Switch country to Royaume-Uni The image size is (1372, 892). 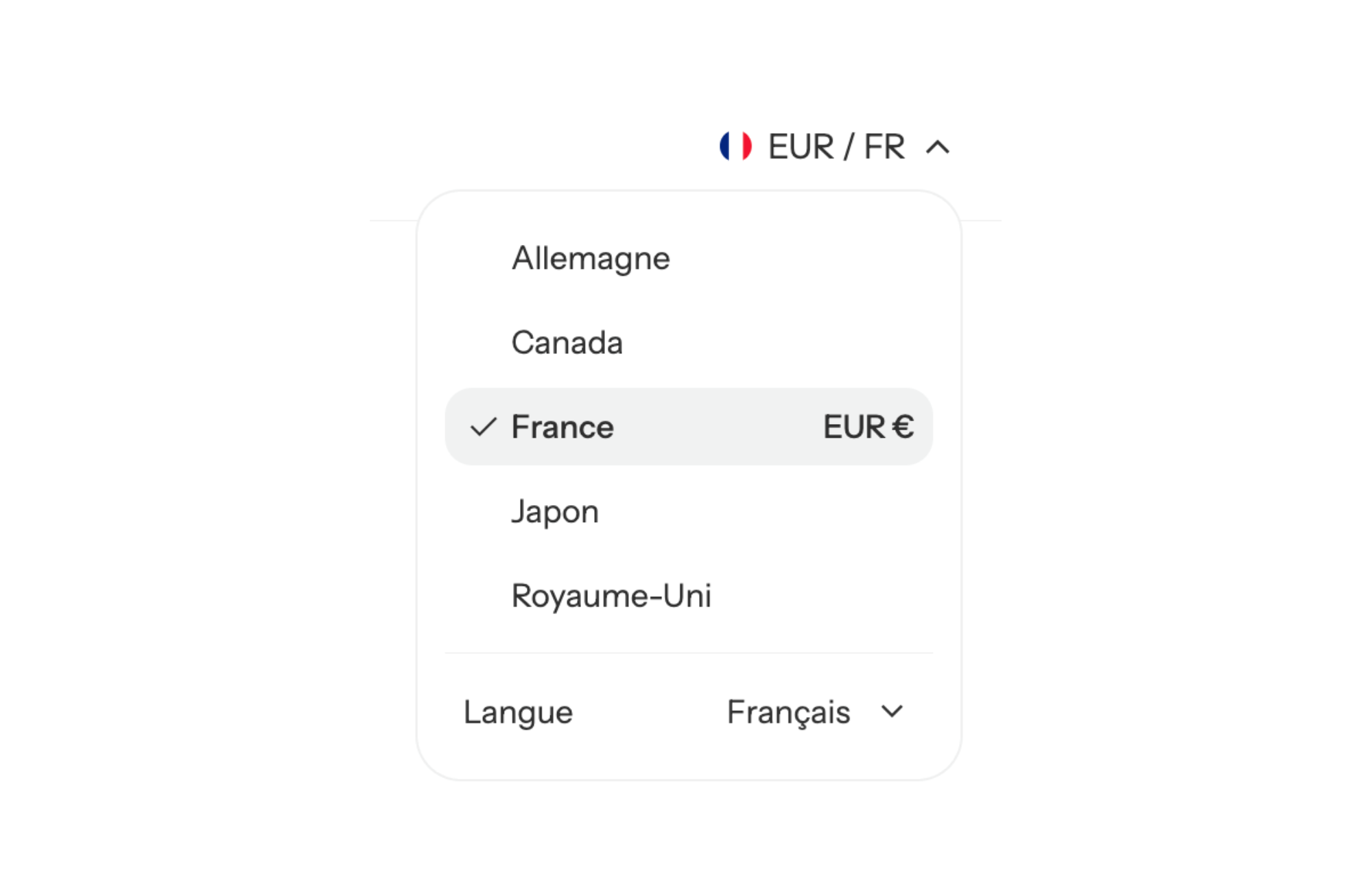click(611, 596)
